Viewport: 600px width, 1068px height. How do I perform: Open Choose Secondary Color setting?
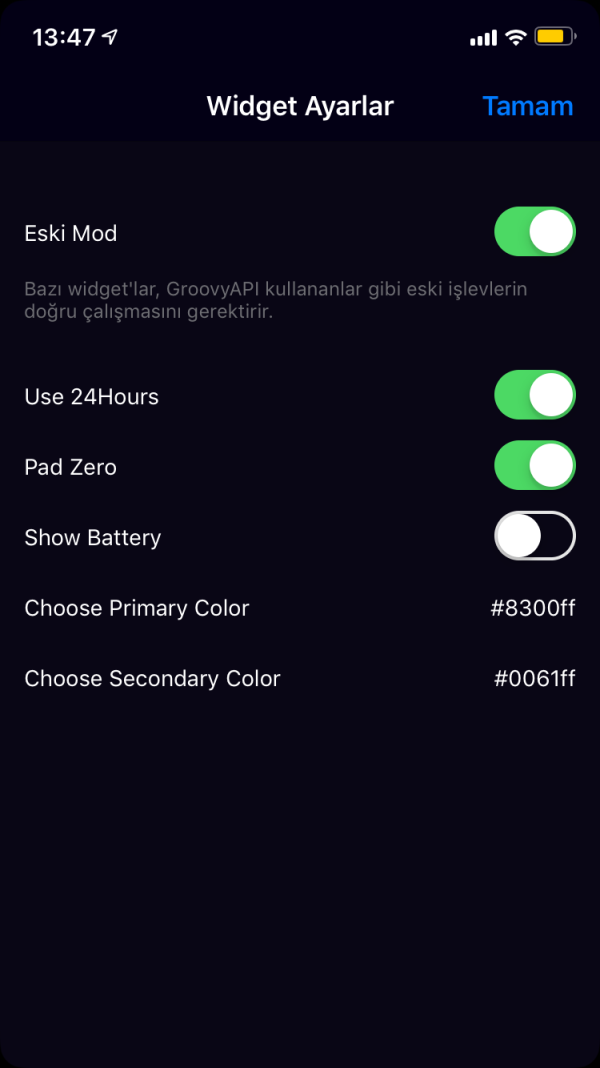(300, 678)
